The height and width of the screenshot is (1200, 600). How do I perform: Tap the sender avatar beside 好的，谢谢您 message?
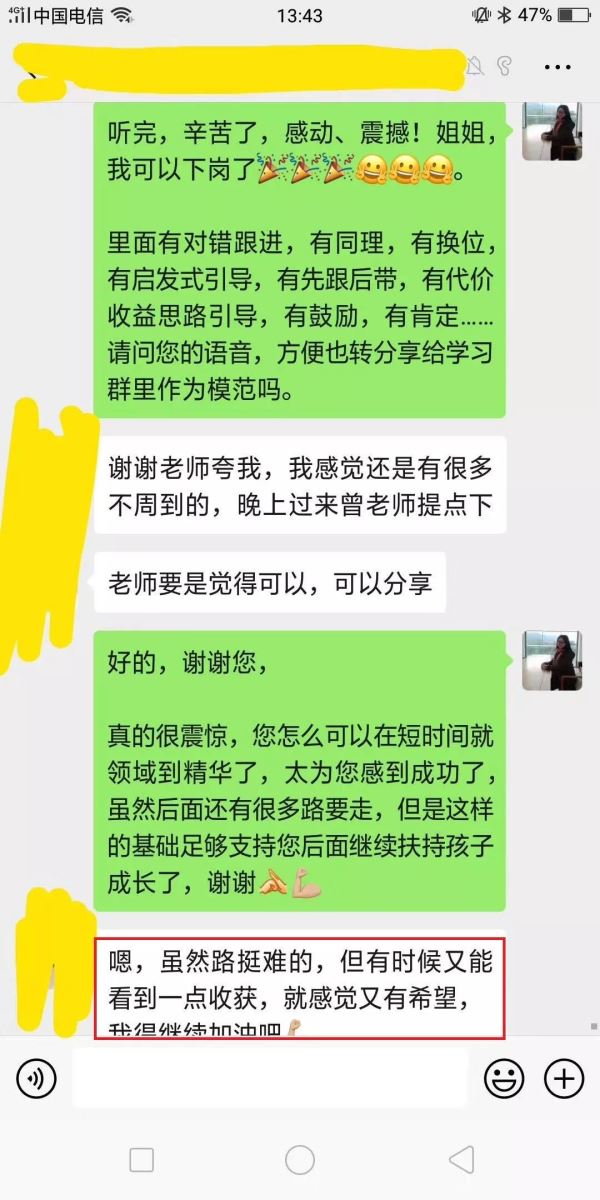pos(553,660)
